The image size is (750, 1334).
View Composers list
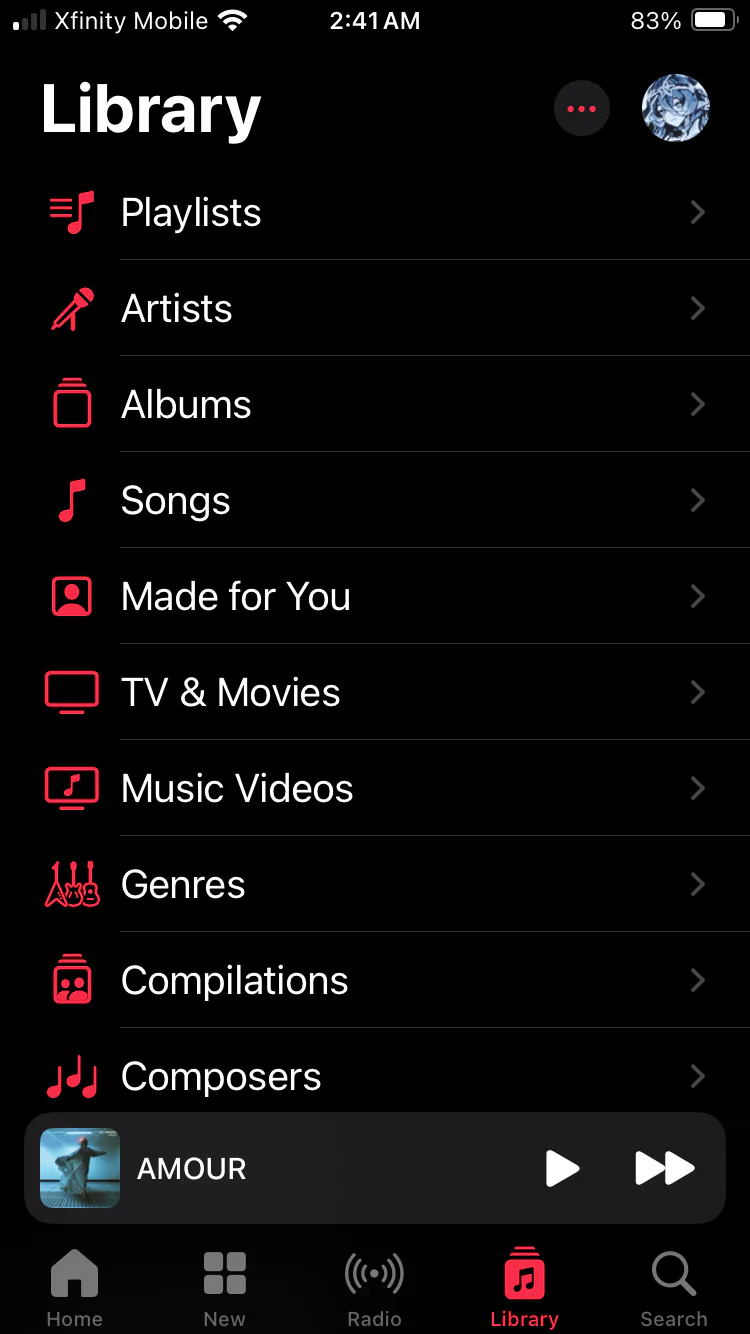point(375,1076)
